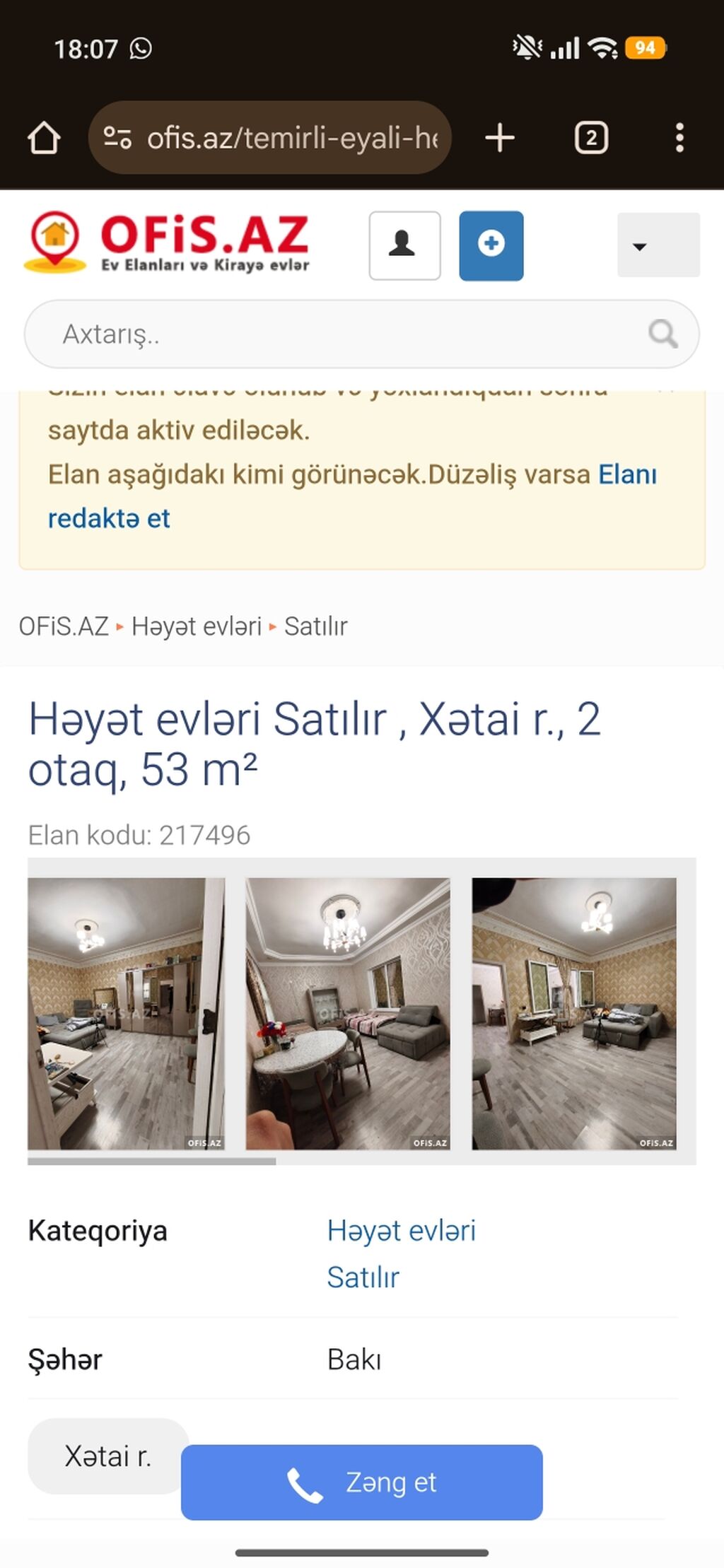
Task: Show the open tabs switcher
Action: (x=591, y=138)
